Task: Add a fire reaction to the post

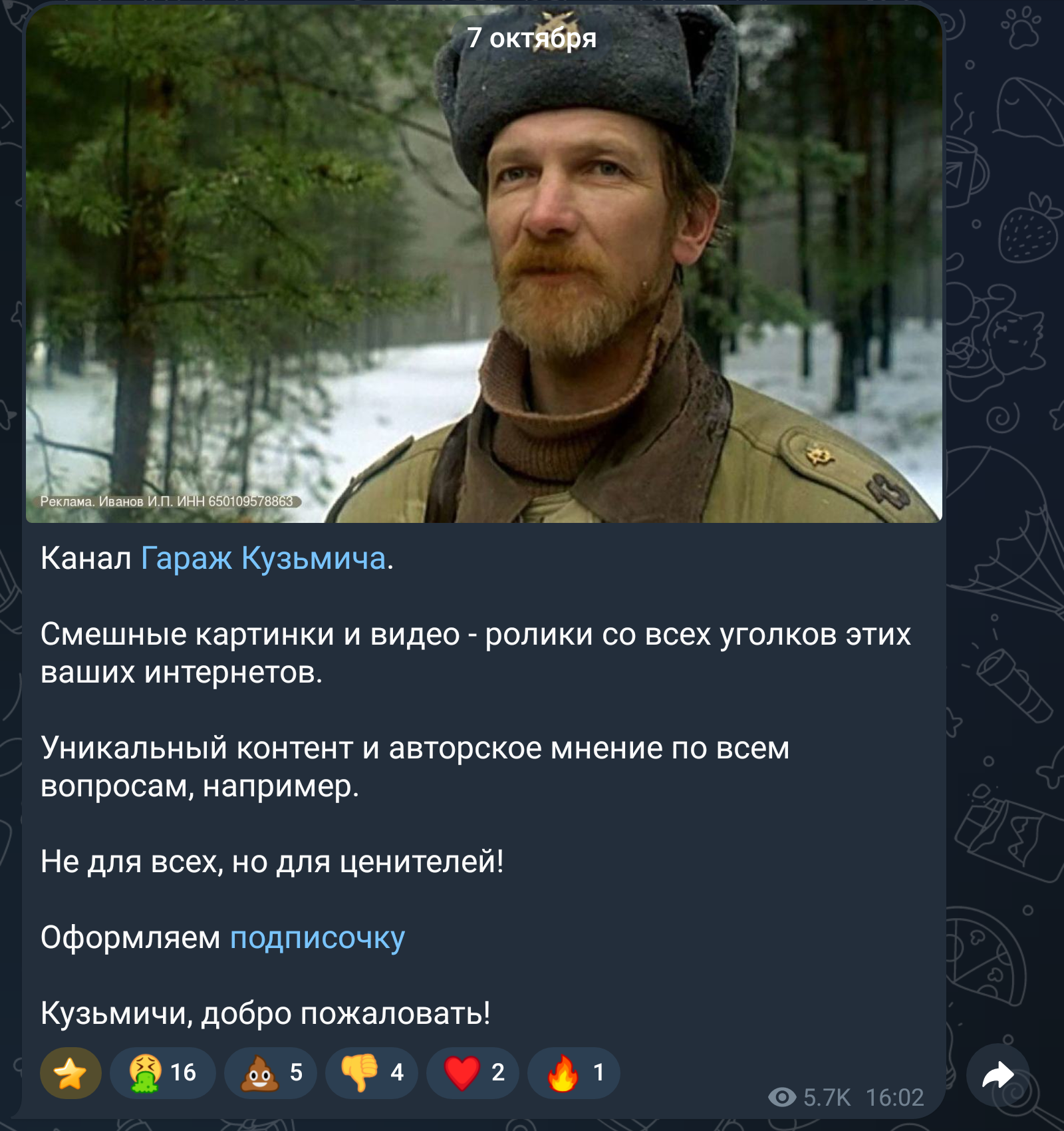Action: pyautogui.click(x=573, y=1072)
